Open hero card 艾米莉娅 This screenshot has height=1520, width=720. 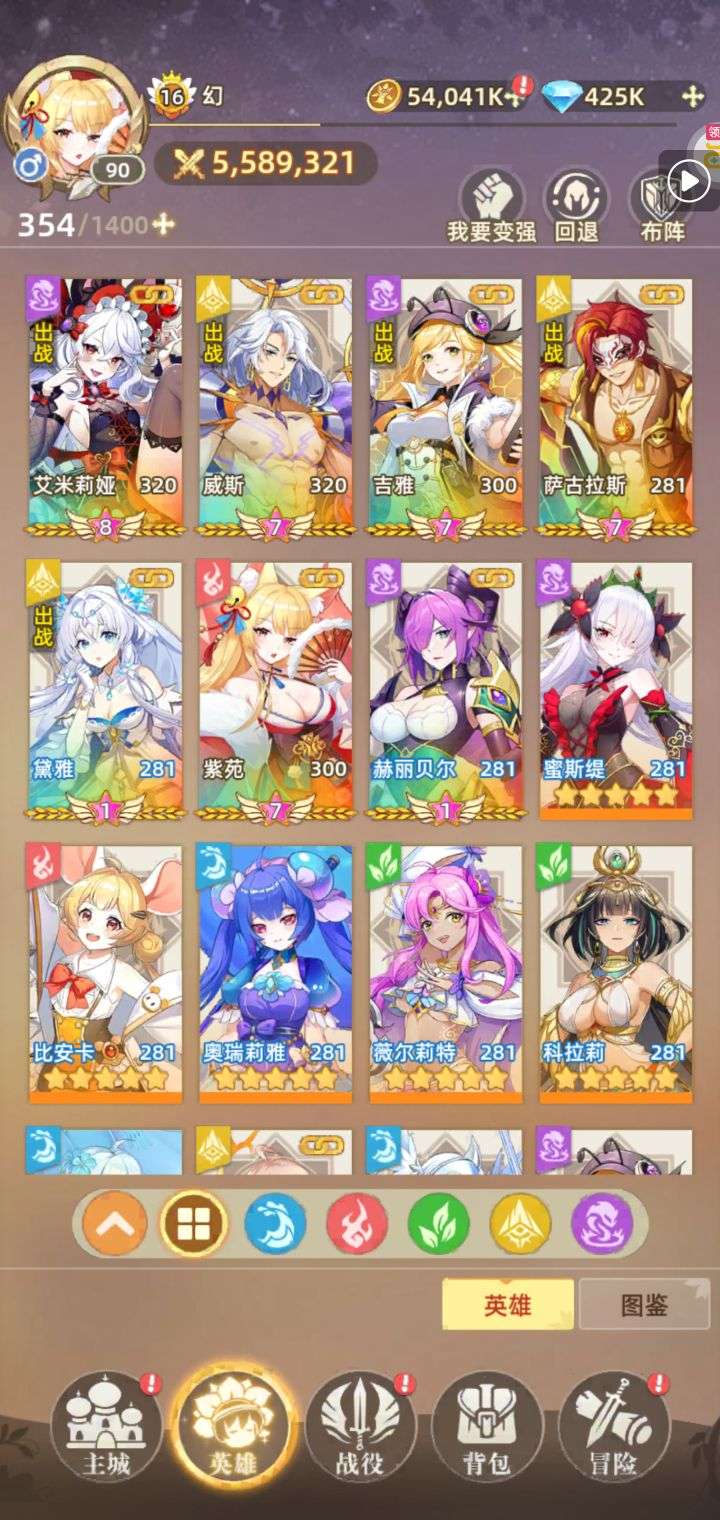(106, 405)
